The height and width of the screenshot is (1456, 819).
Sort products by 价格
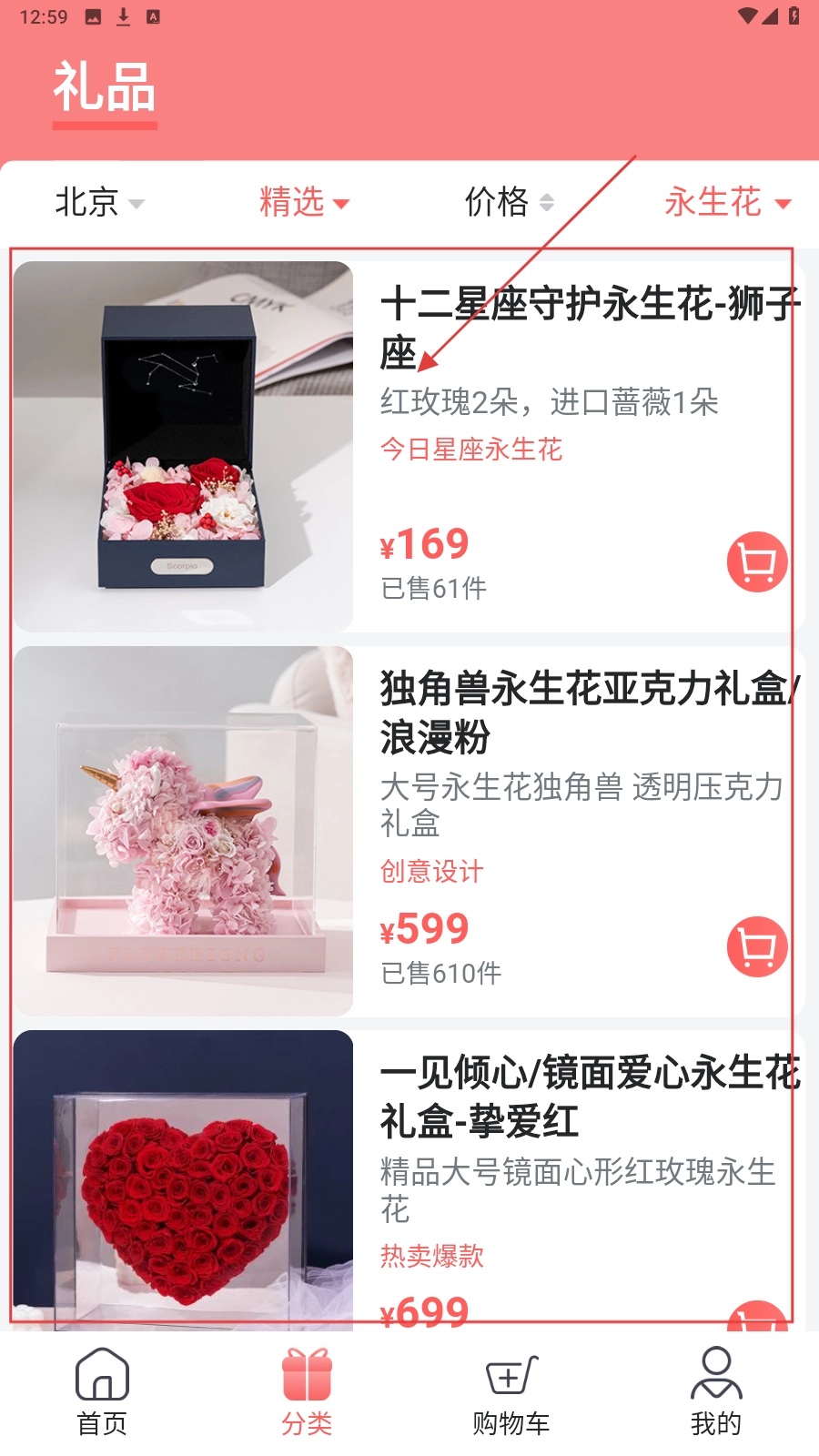509,202
